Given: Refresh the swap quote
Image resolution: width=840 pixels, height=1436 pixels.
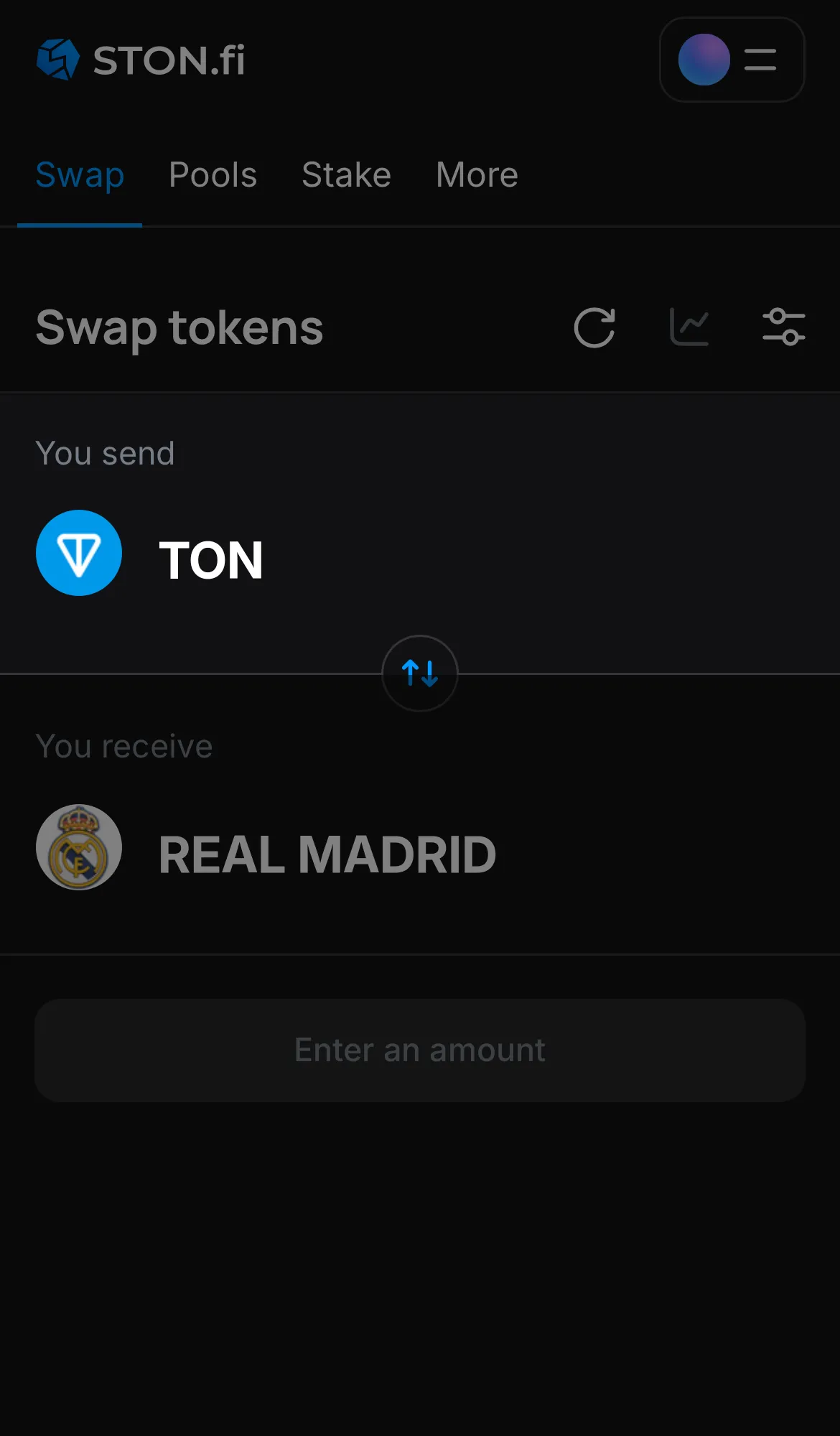Looking at the screenshot, I should tap(594, 327).
